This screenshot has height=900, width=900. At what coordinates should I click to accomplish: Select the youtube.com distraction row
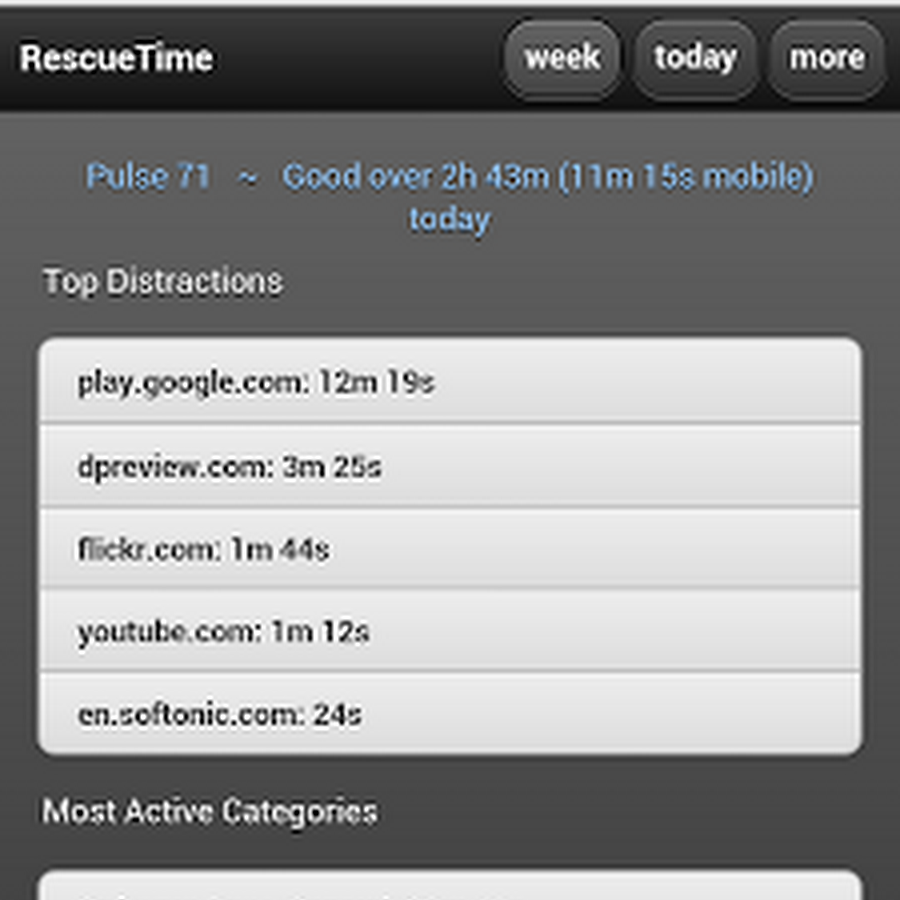pyautogui.click(x=449, y=631)
